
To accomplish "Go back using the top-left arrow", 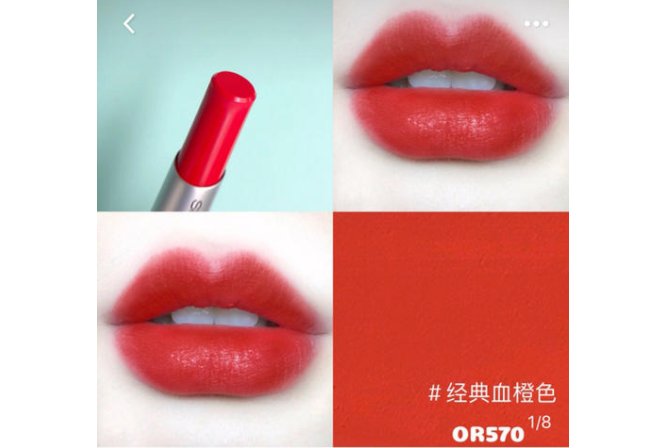I will click(129, 24).
